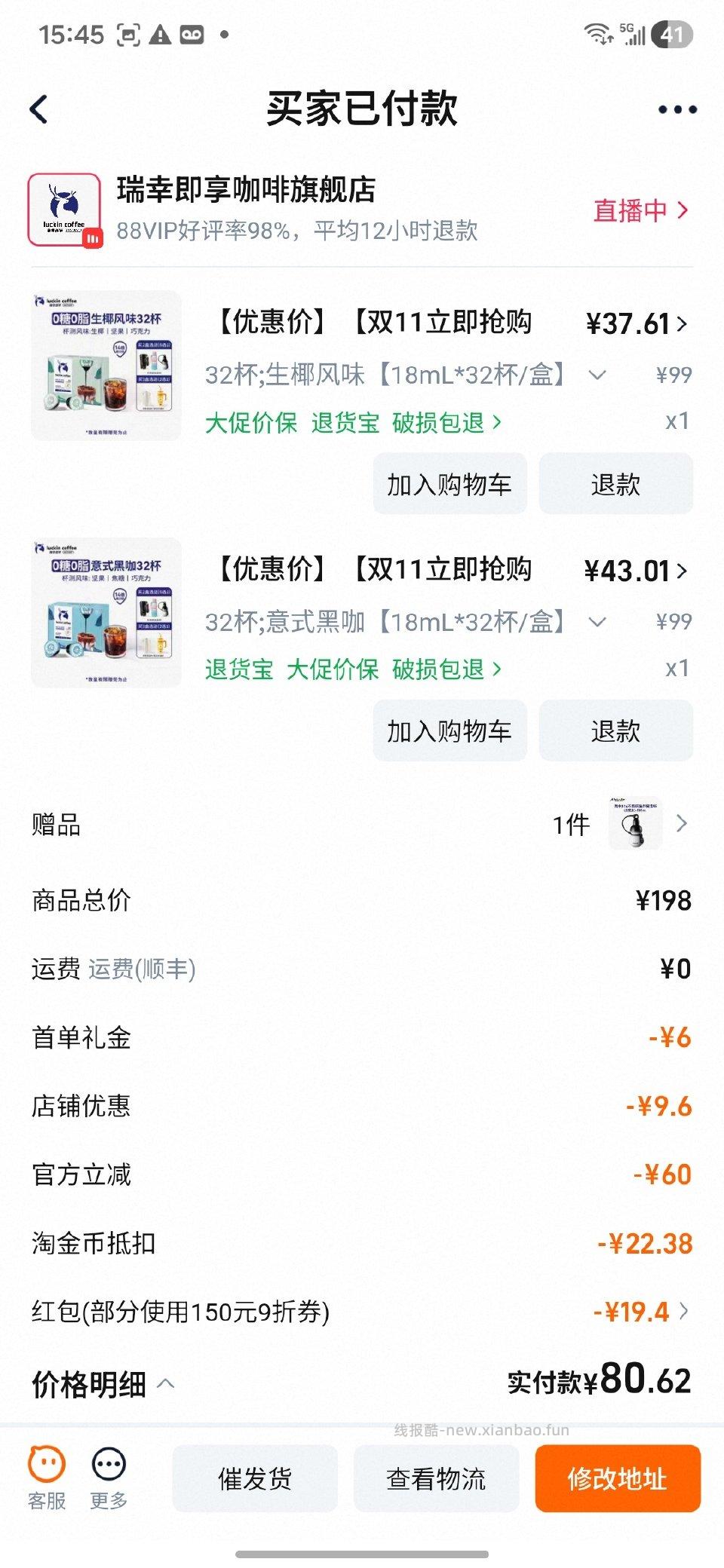Expand SKU options for 意式黑咖 product
Screen dimensions: 724x1568
[x=597, y=622]
